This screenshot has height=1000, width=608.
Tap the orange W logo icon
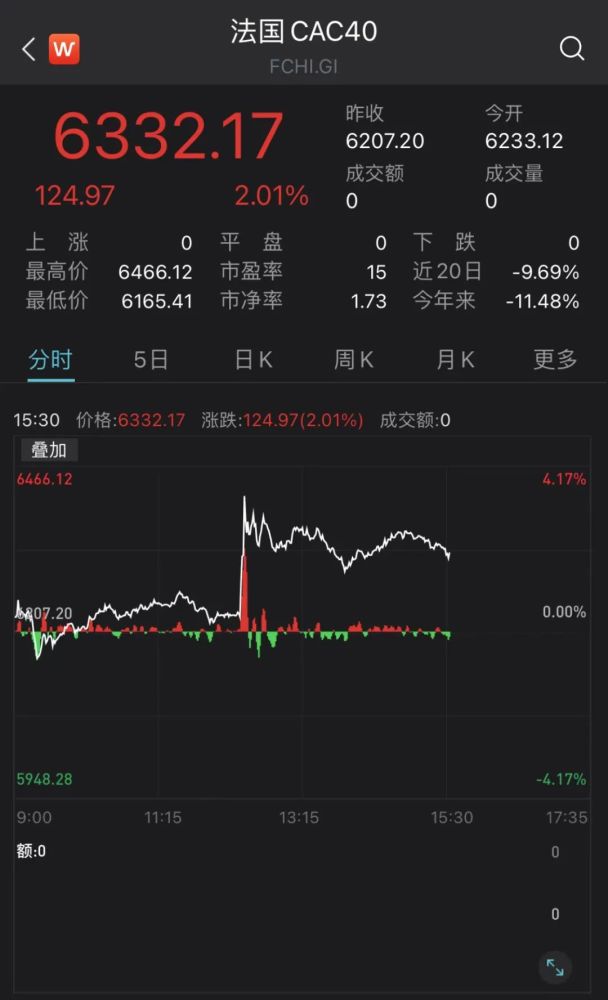point(64,49)
